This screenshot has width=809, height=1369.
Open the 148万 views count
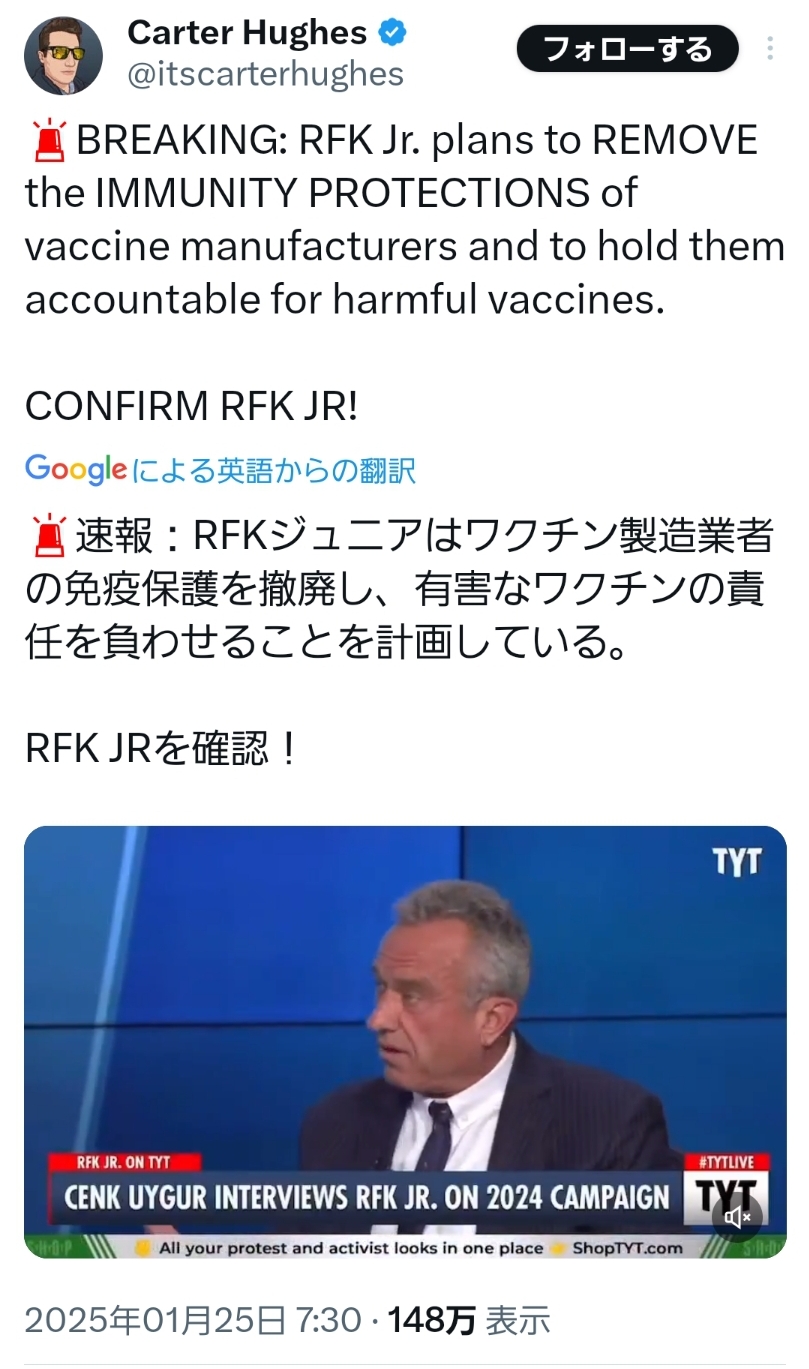click(x=469, y=1321)
